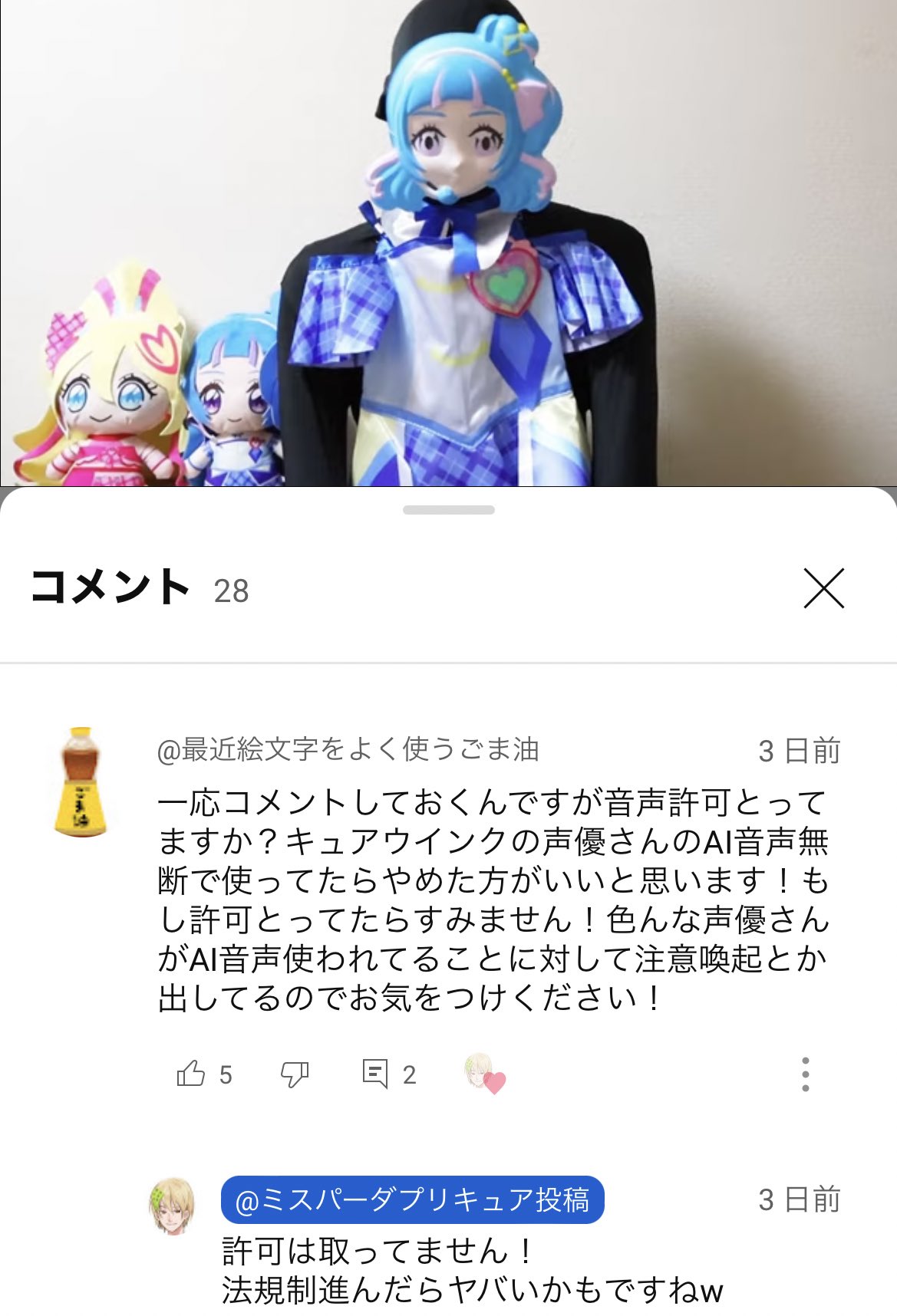
Task: Open the ごま油 bottle profile avatar
Action: (x=81, y=781)
